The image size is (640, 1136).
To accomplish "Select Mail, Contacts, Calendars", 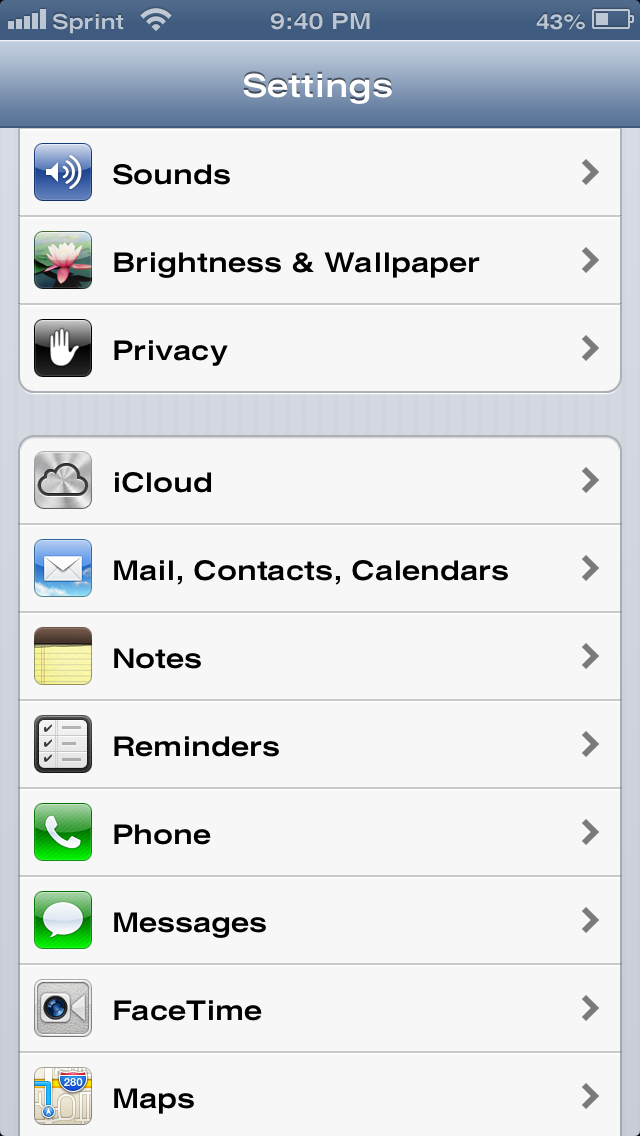I will pyautogui.click(x=320, y=569).
